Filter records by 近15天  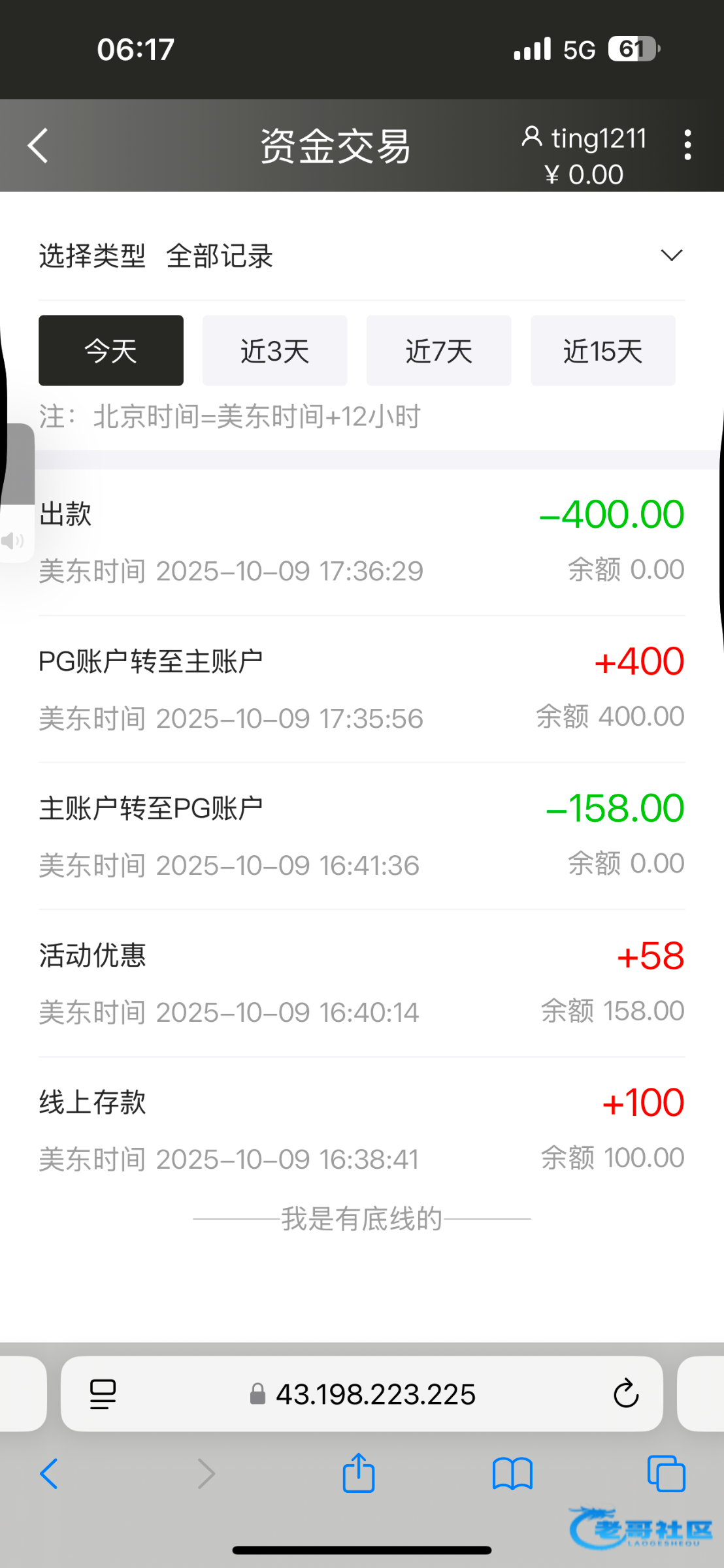click(603, 351)
